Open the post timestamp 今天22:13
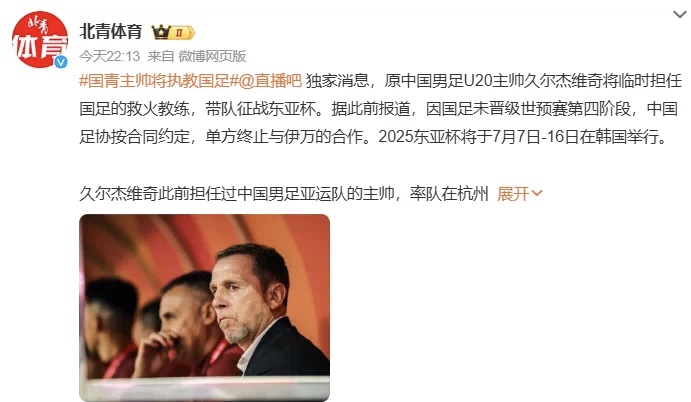 coord(109,56)
